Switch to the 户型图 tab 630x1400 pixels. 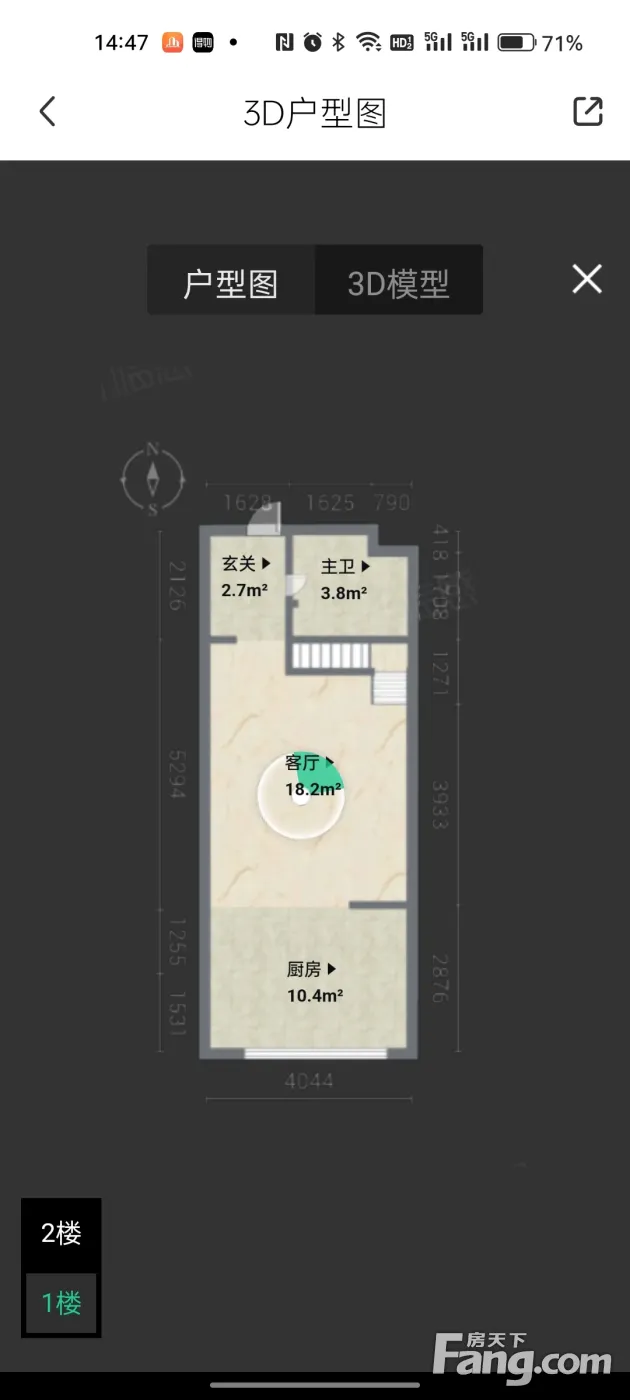231,284
